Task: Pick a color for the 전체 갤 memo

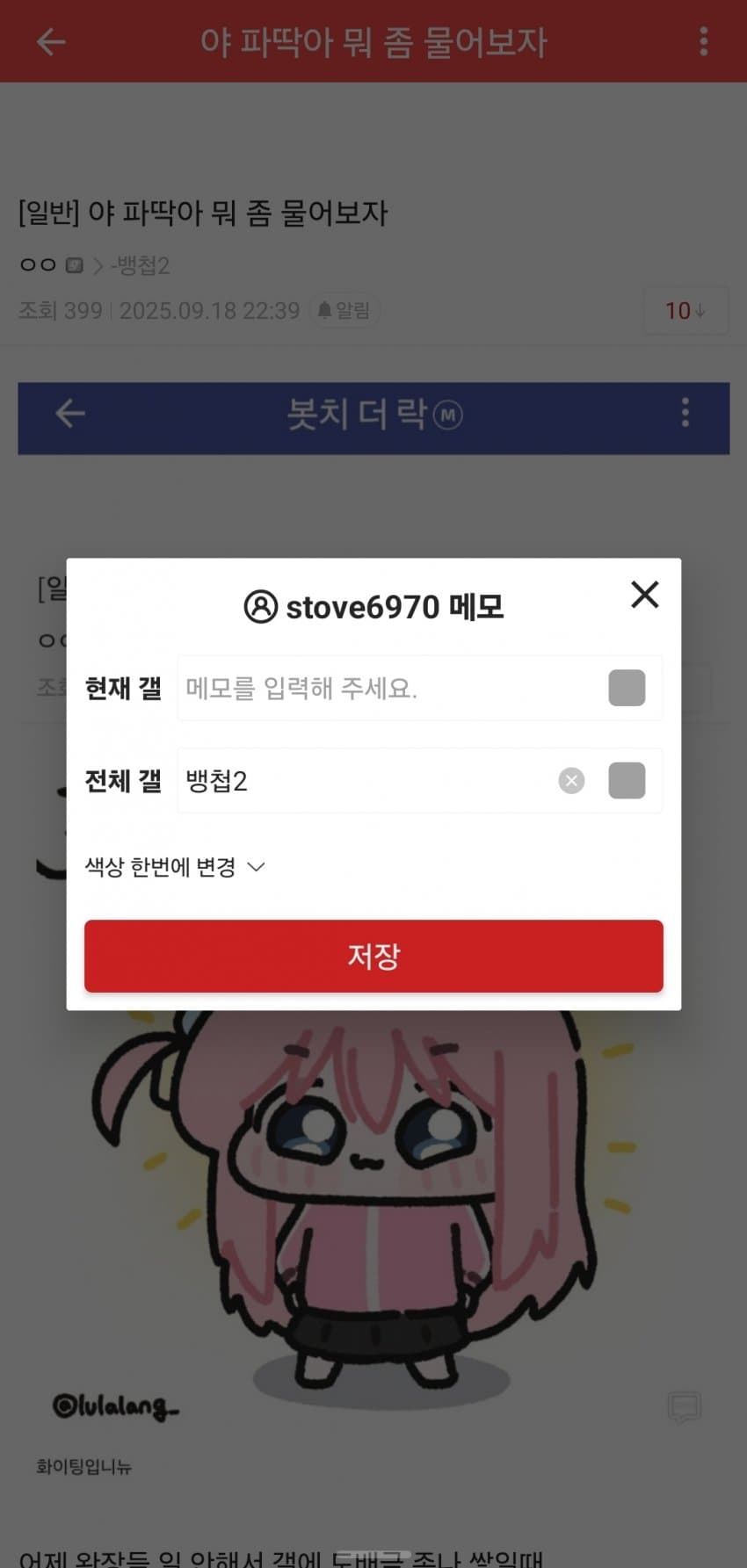Action: point(627,781)
